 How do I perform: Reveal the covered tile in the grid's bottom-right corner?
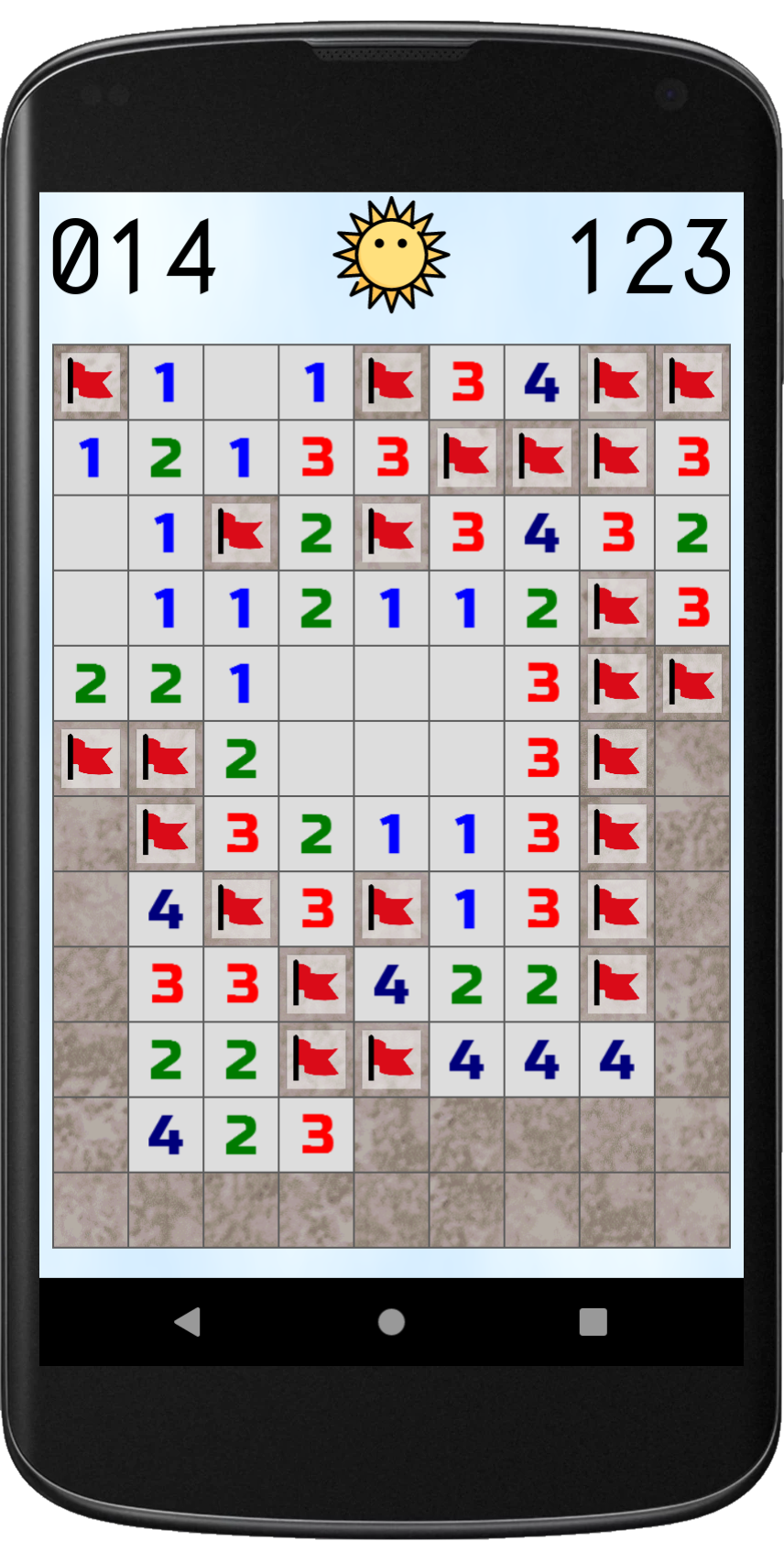(692, 1210)
